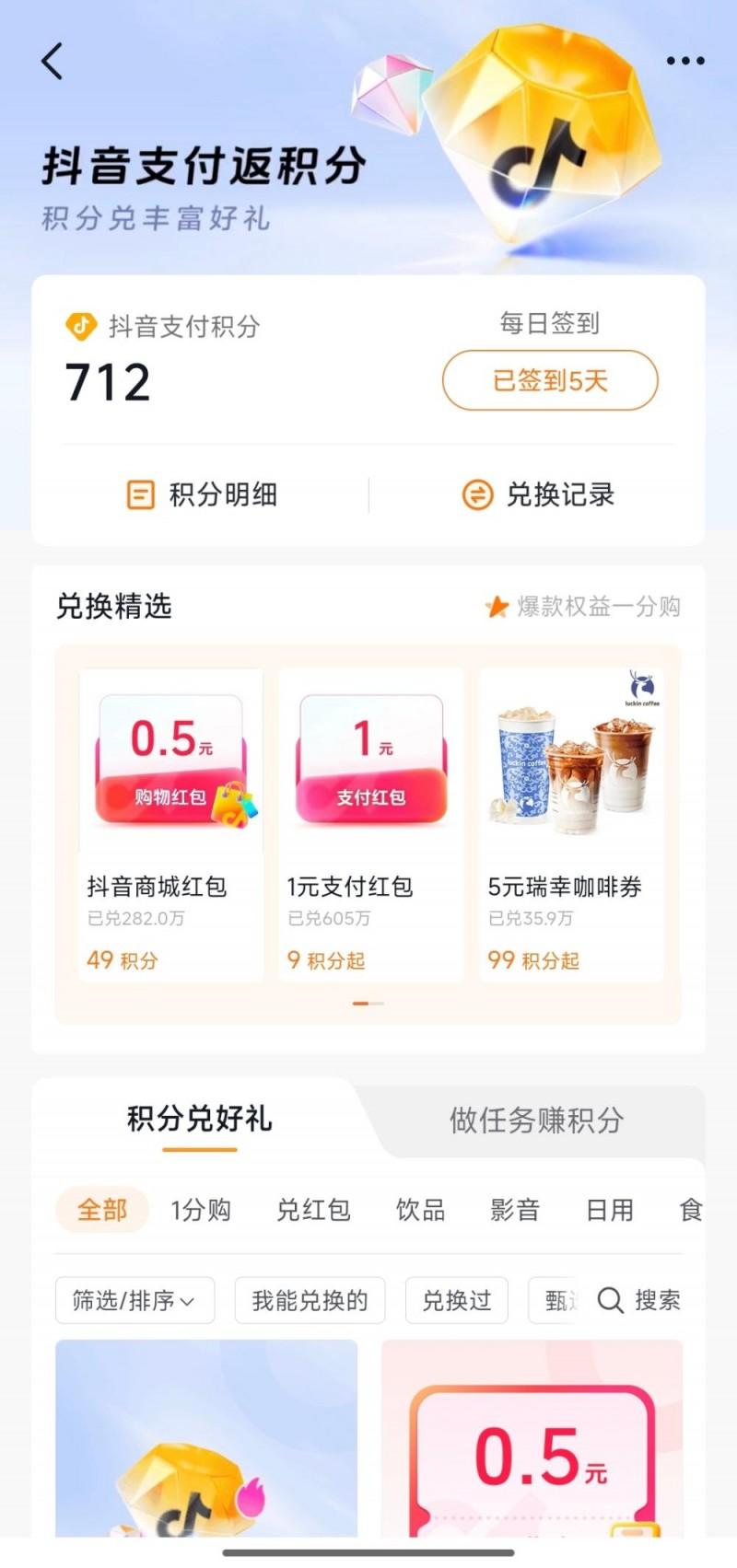Choose the 全部 category chip

102,1209
